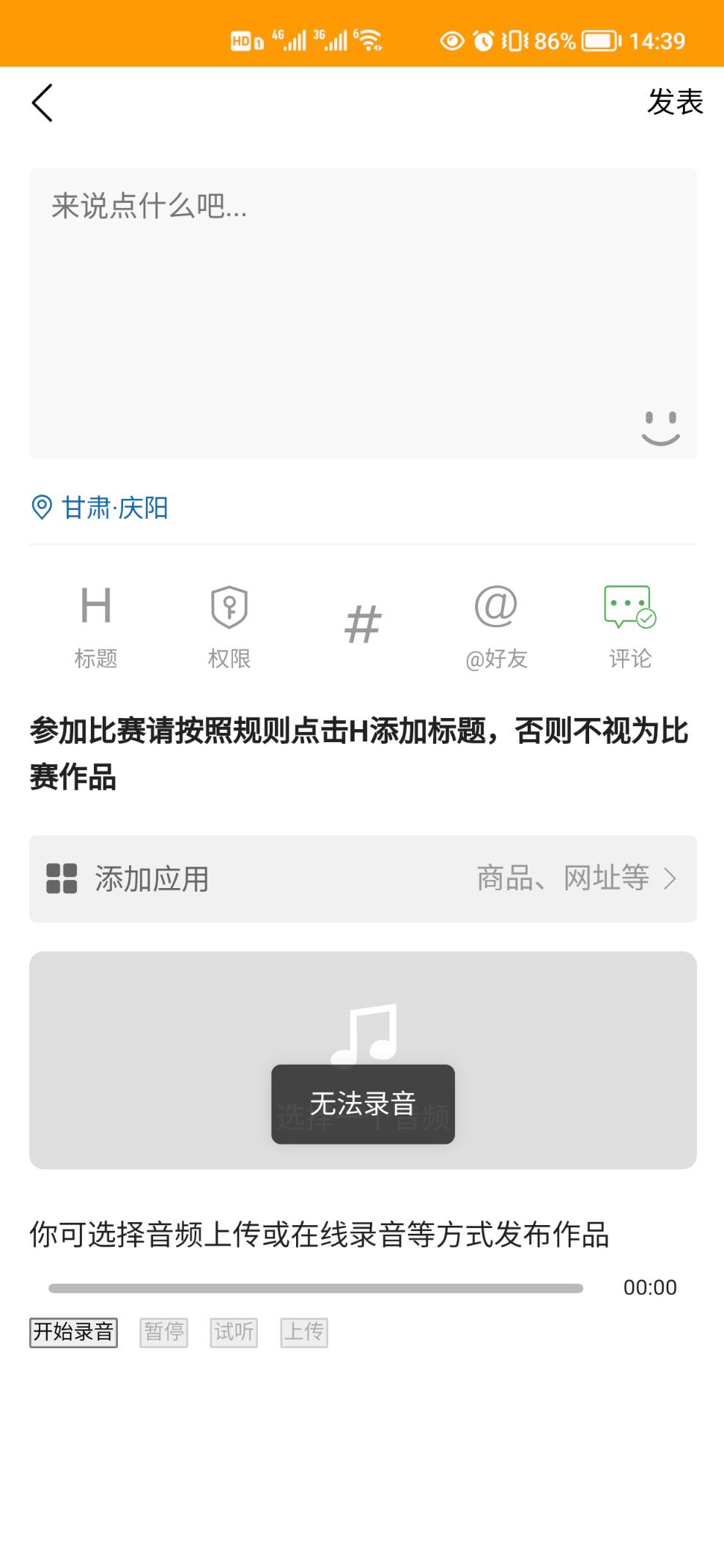Open the emoji smiley picker
This screenshot has height=1568, width=724.
(x=660, y=428)
